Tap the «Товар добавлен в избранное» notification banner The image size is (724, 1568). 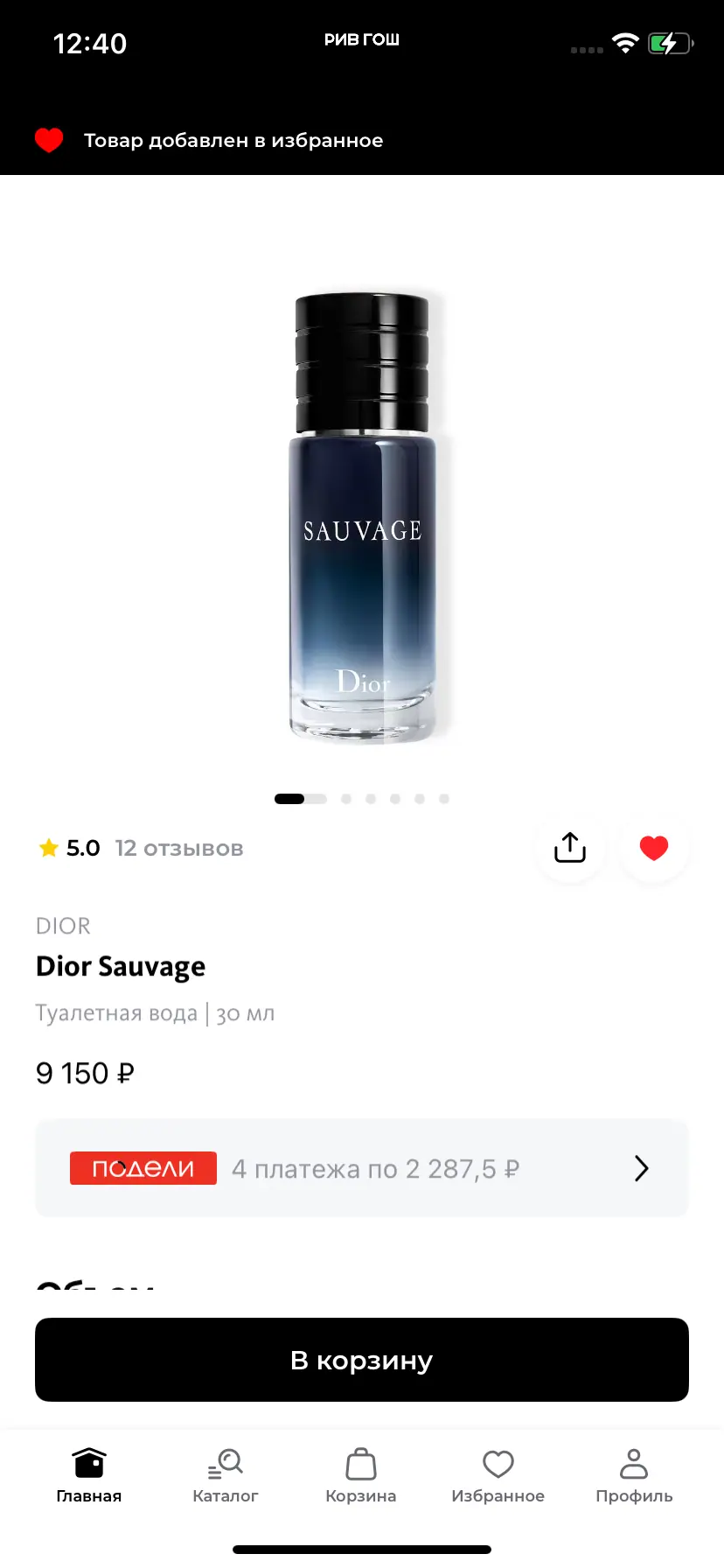pos(233,141)
